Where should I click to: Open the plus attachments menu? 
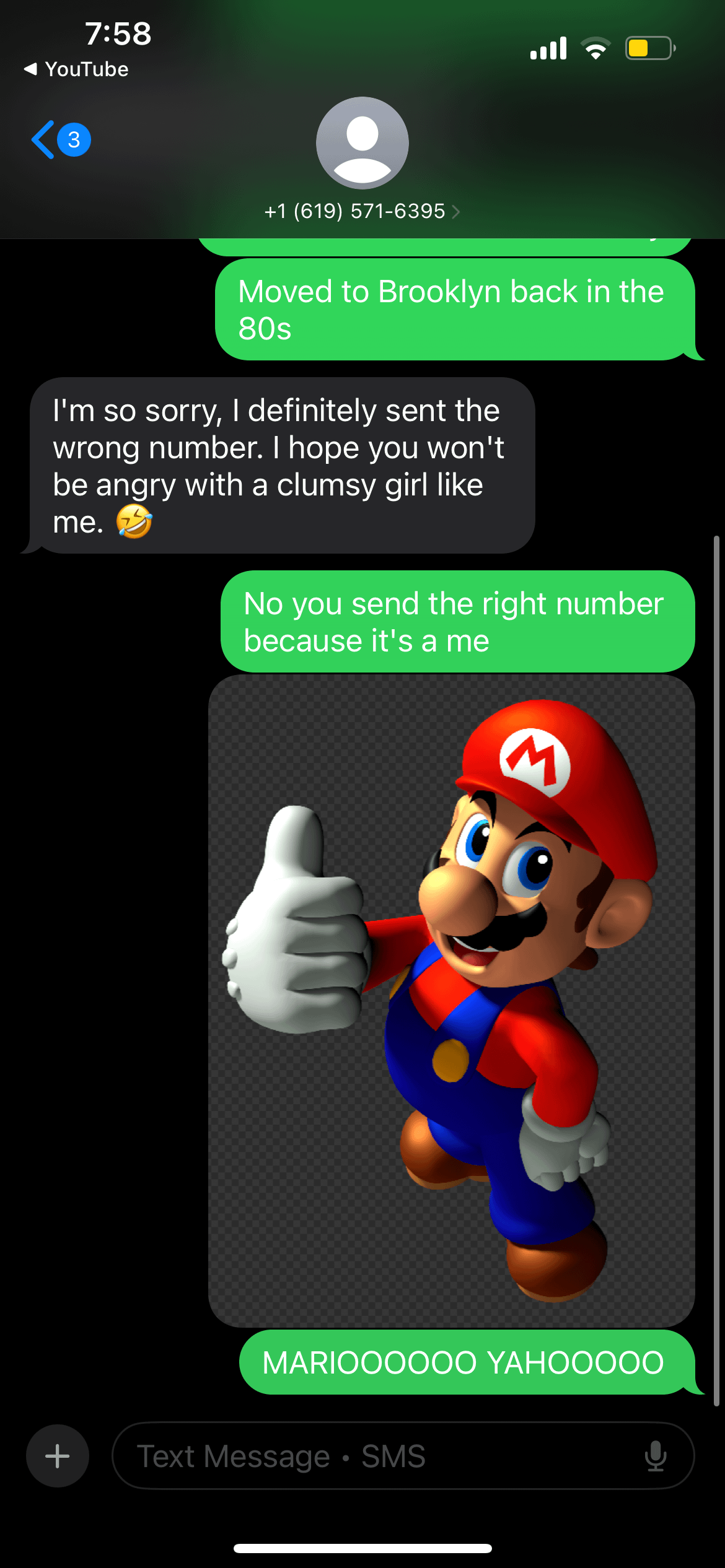point(57,1456)
